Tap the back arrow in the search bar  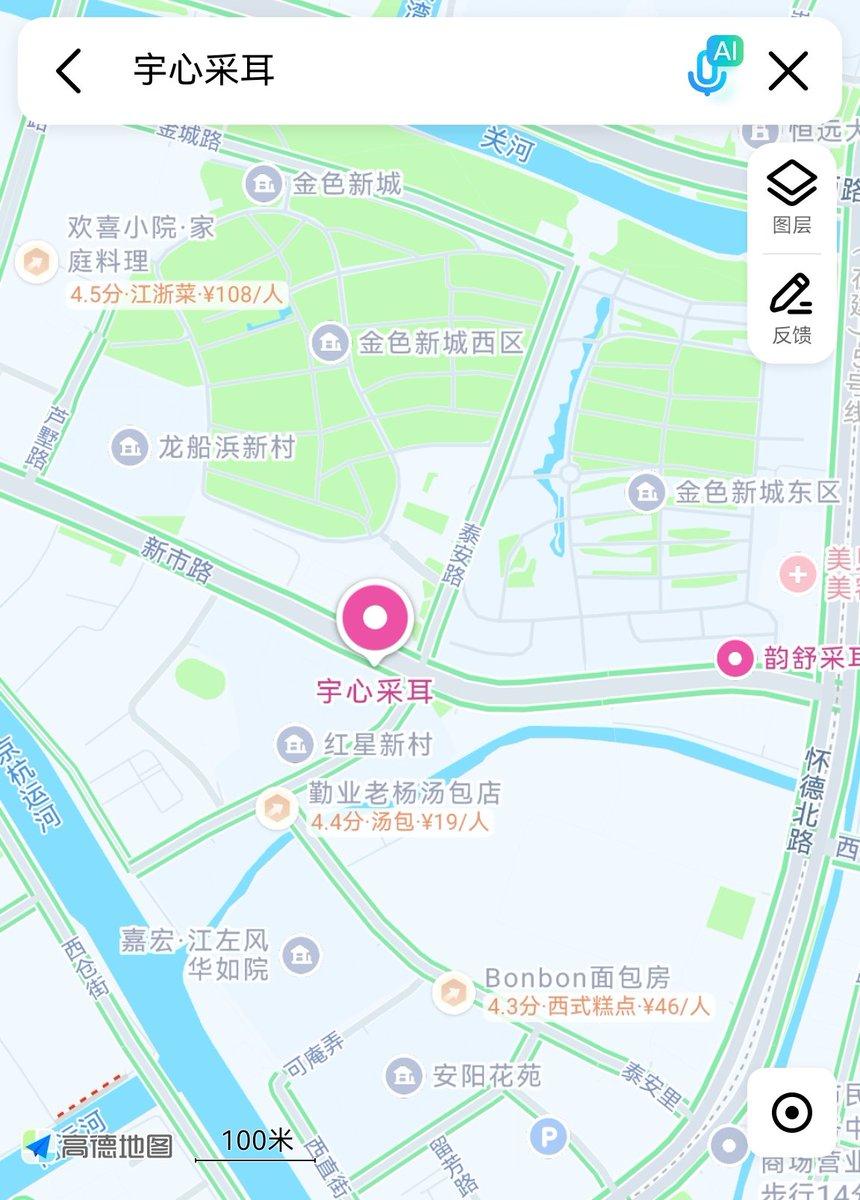(x=66, y=70)
